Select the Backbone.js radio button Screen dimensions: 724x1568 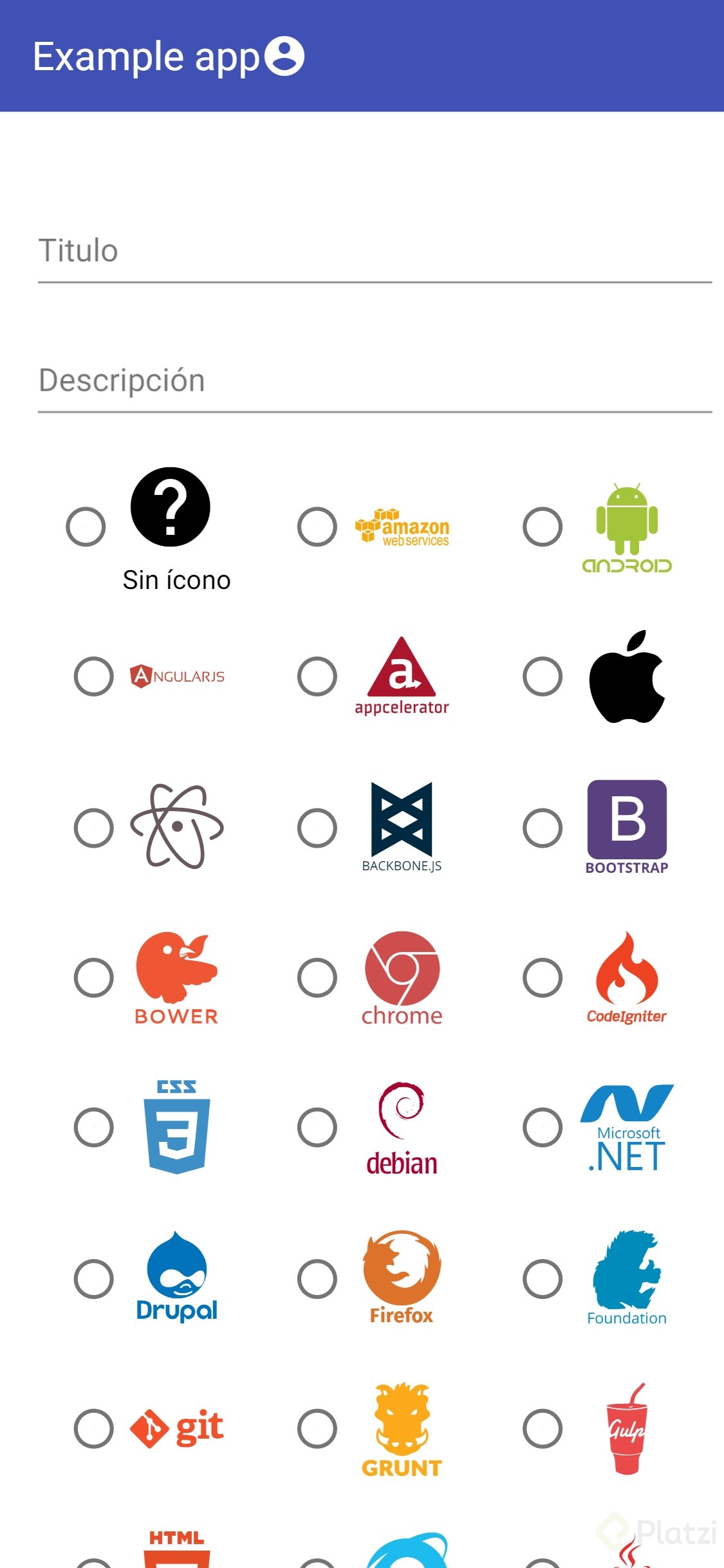(x=317, y=827)
